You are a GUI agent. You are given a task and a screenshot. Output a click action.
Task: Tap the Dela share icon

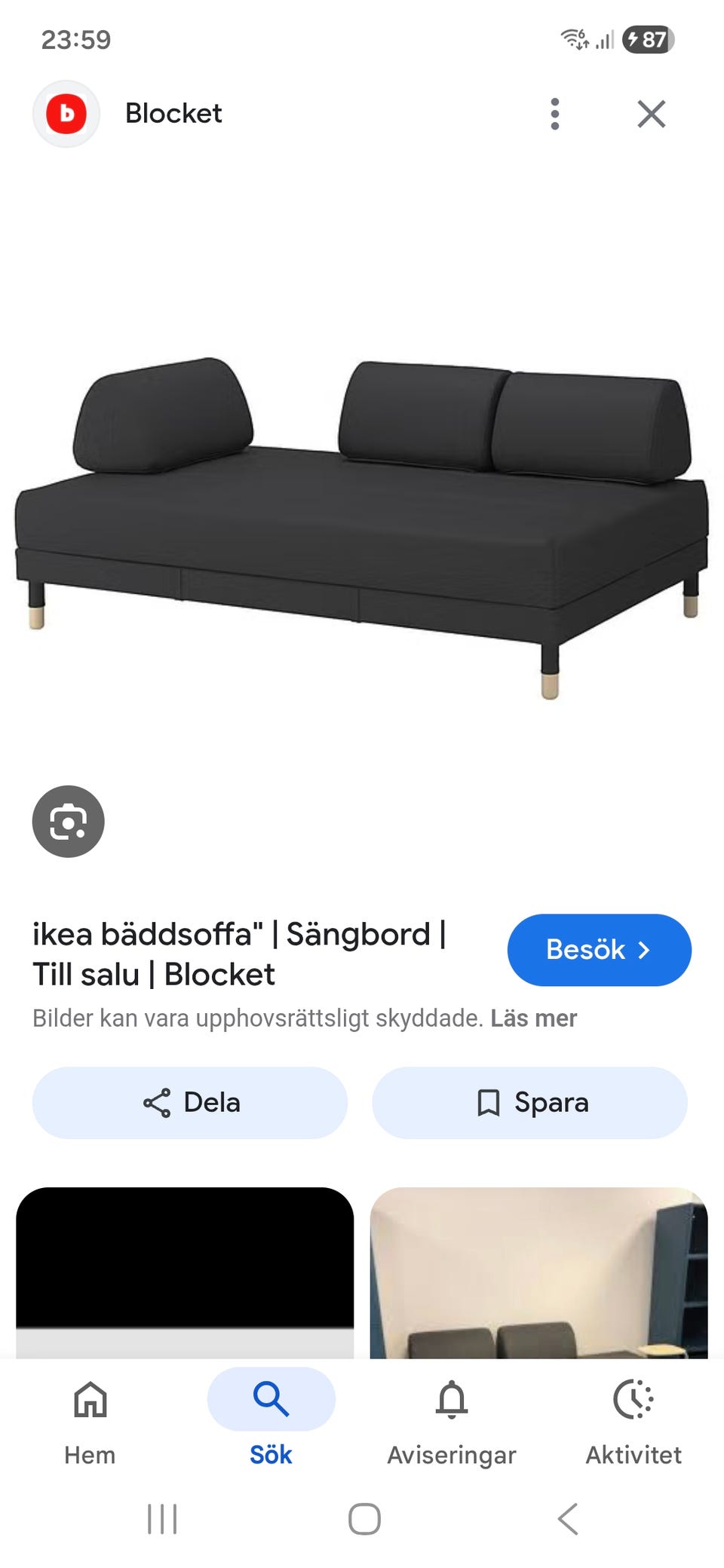158,1102
